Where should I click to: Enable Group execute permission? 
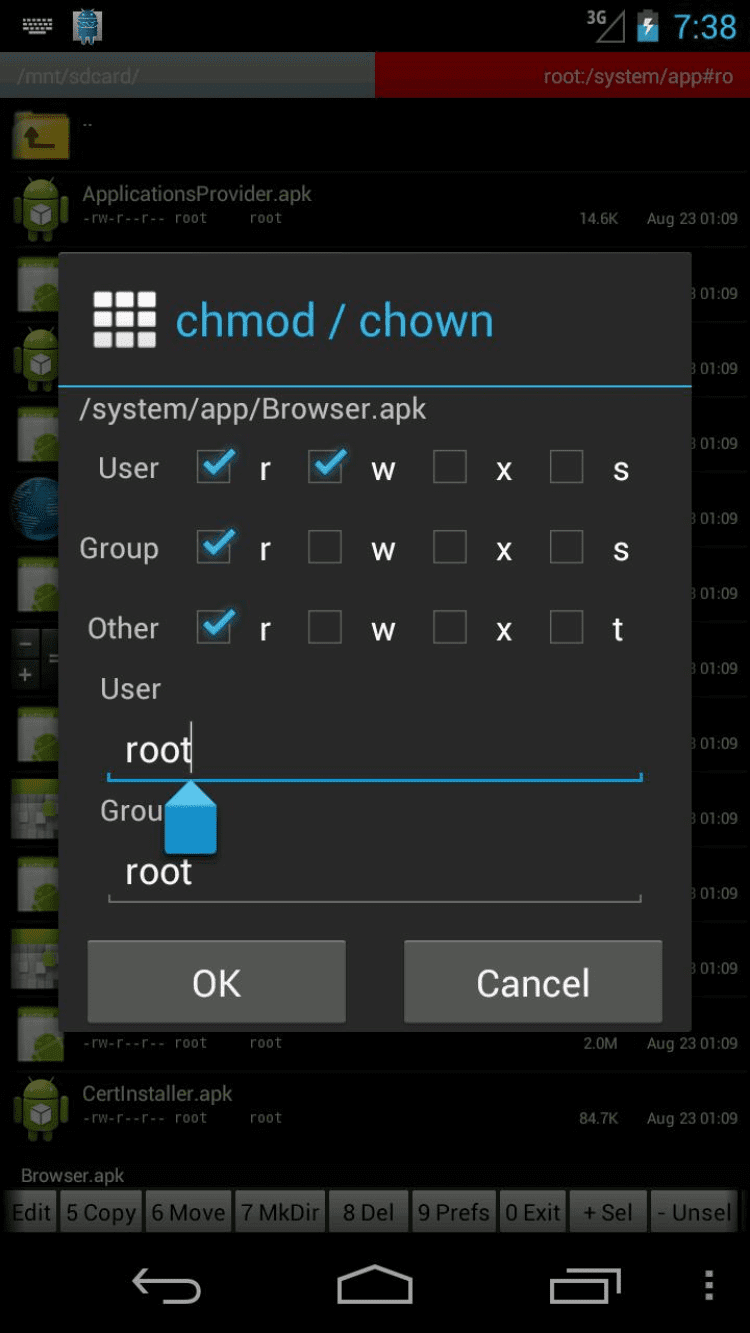point(450,547)
